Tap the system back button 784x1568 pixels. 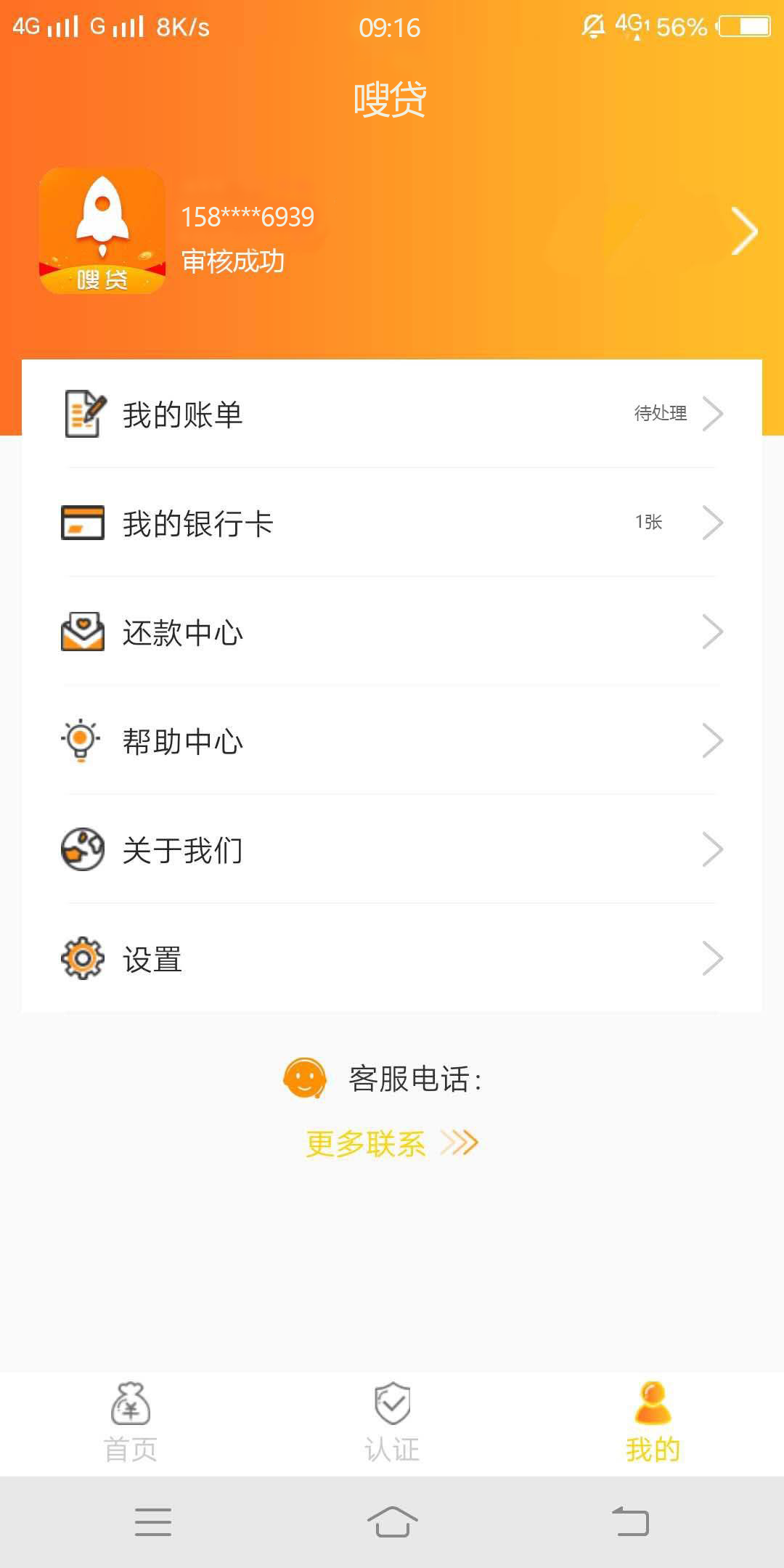coord(630,1522)
